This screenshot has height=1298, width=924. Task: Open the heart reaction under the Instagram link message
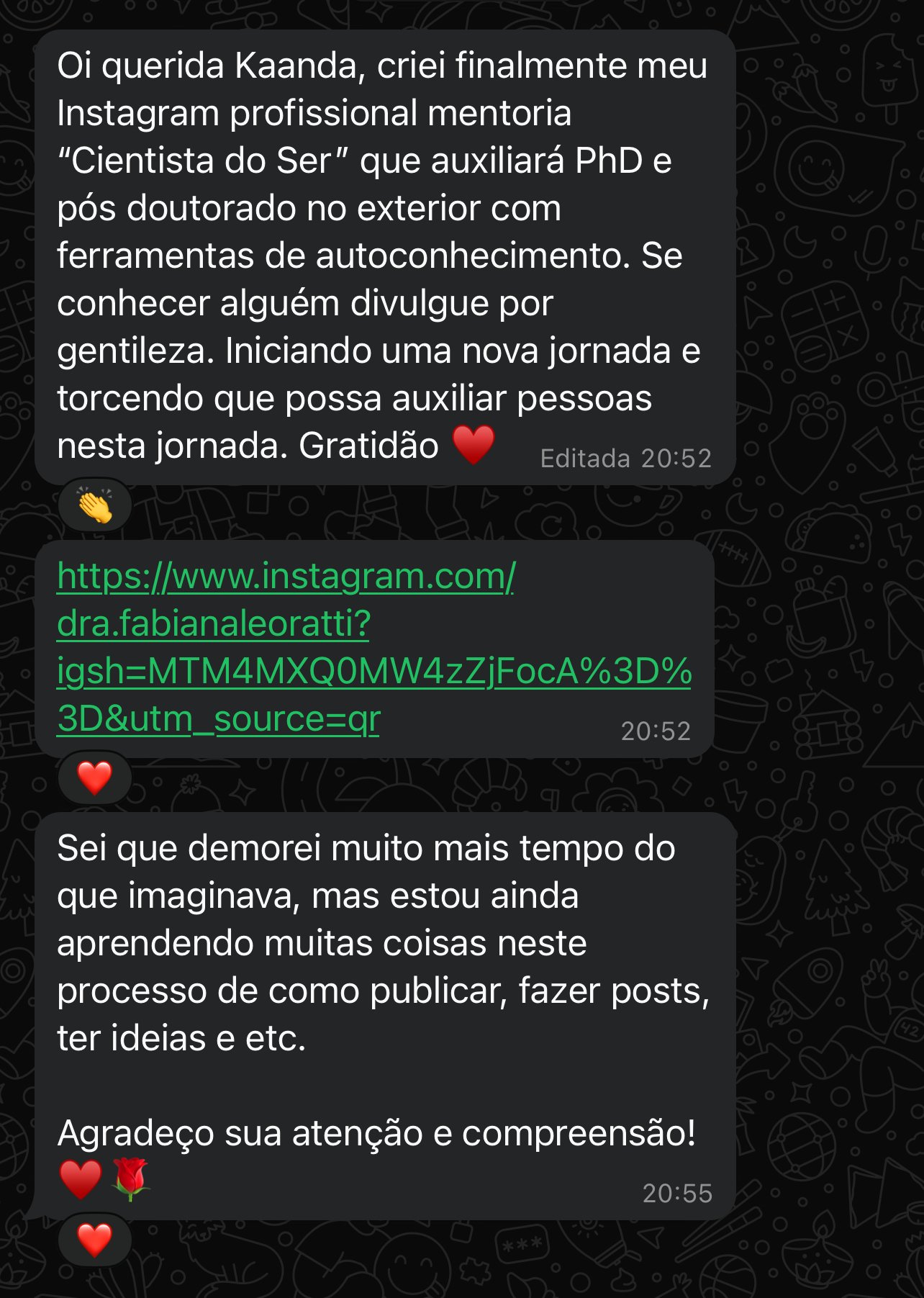click(95, 778)
